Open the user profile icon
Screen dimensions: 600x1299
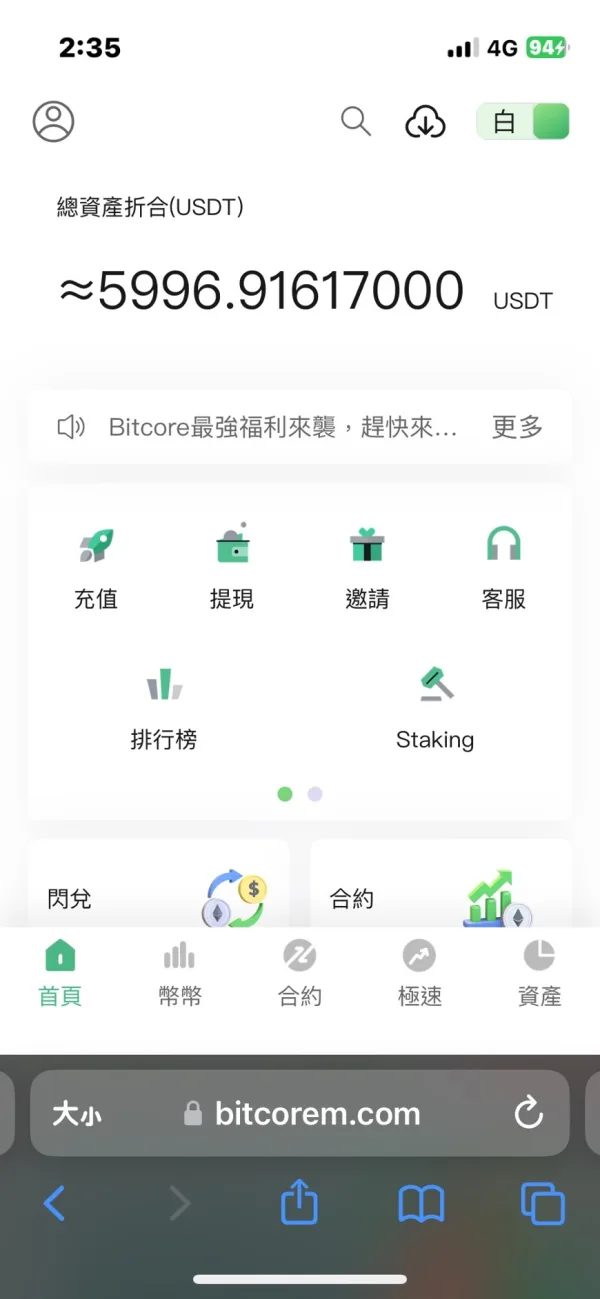coord(54,122)
